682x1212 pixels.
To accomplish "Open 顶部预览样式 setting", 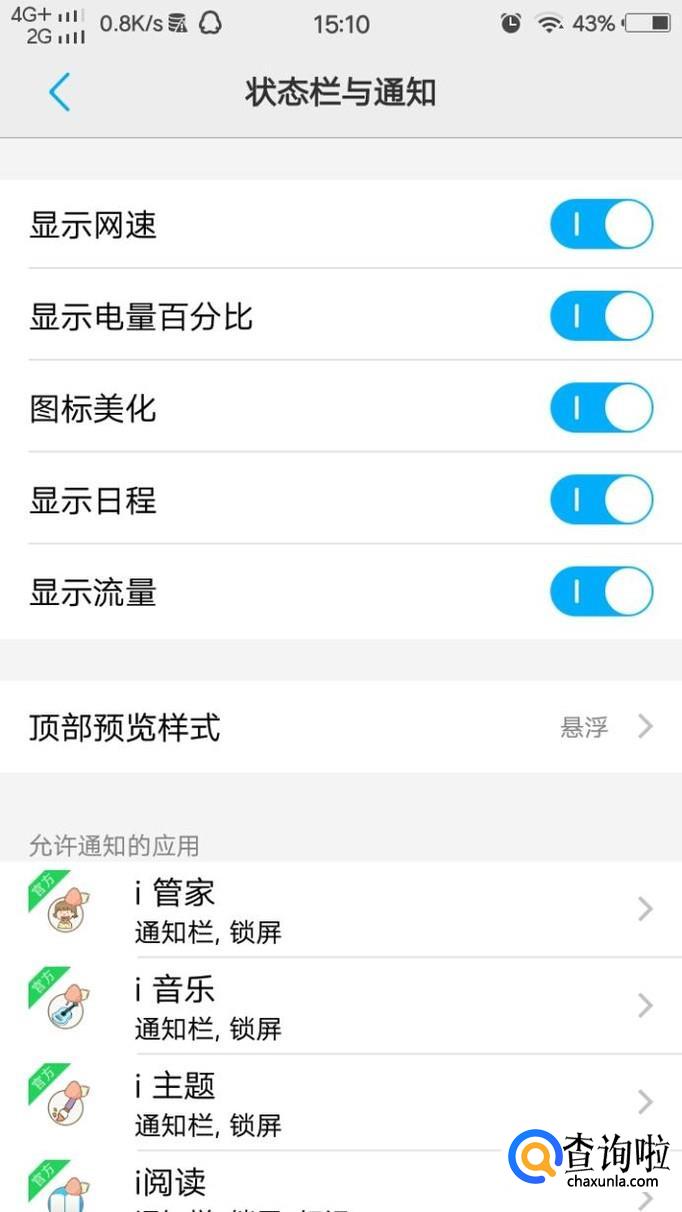I will pyautogui.click(x=340, y=727).
